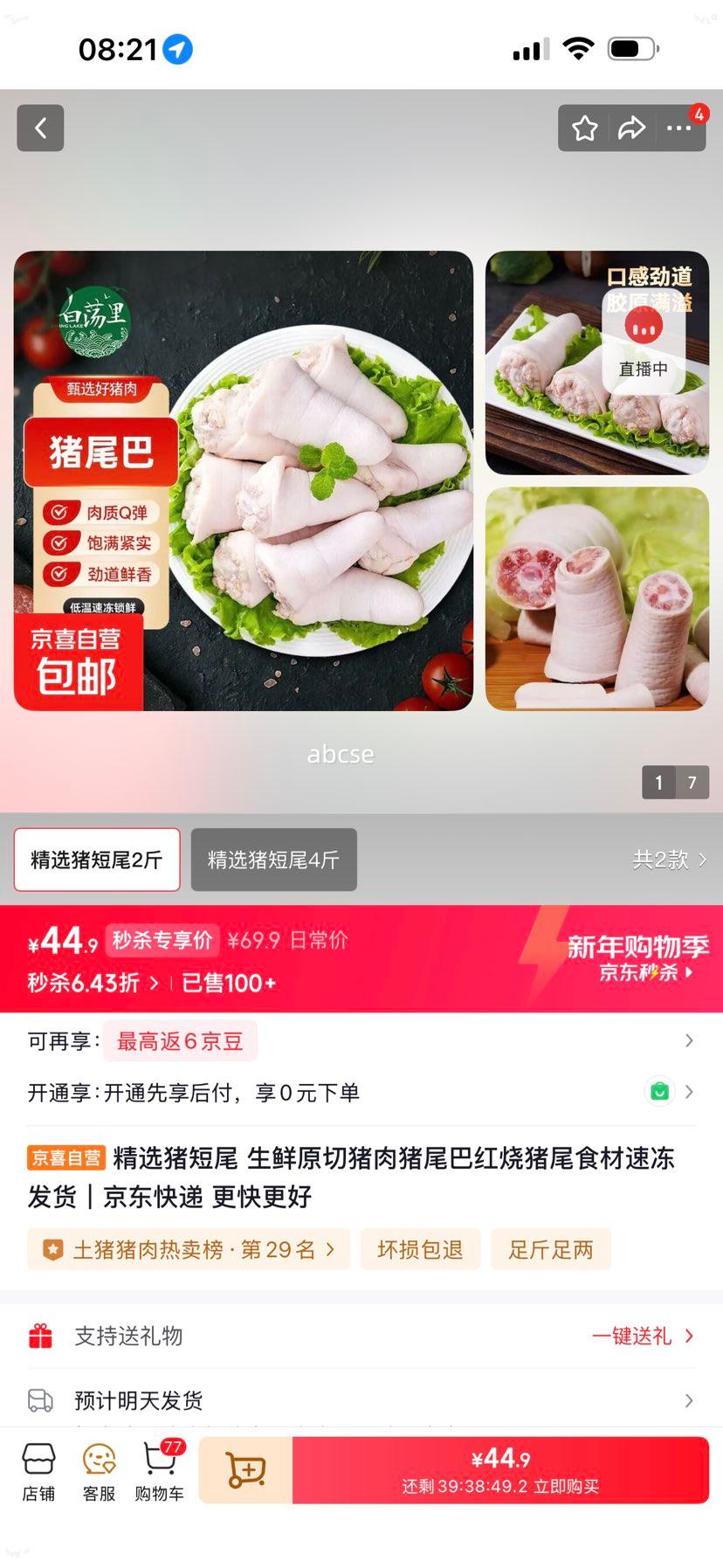Toggle the favorite star
This screenshot has width=723, height=1568.
coord(583,128)
